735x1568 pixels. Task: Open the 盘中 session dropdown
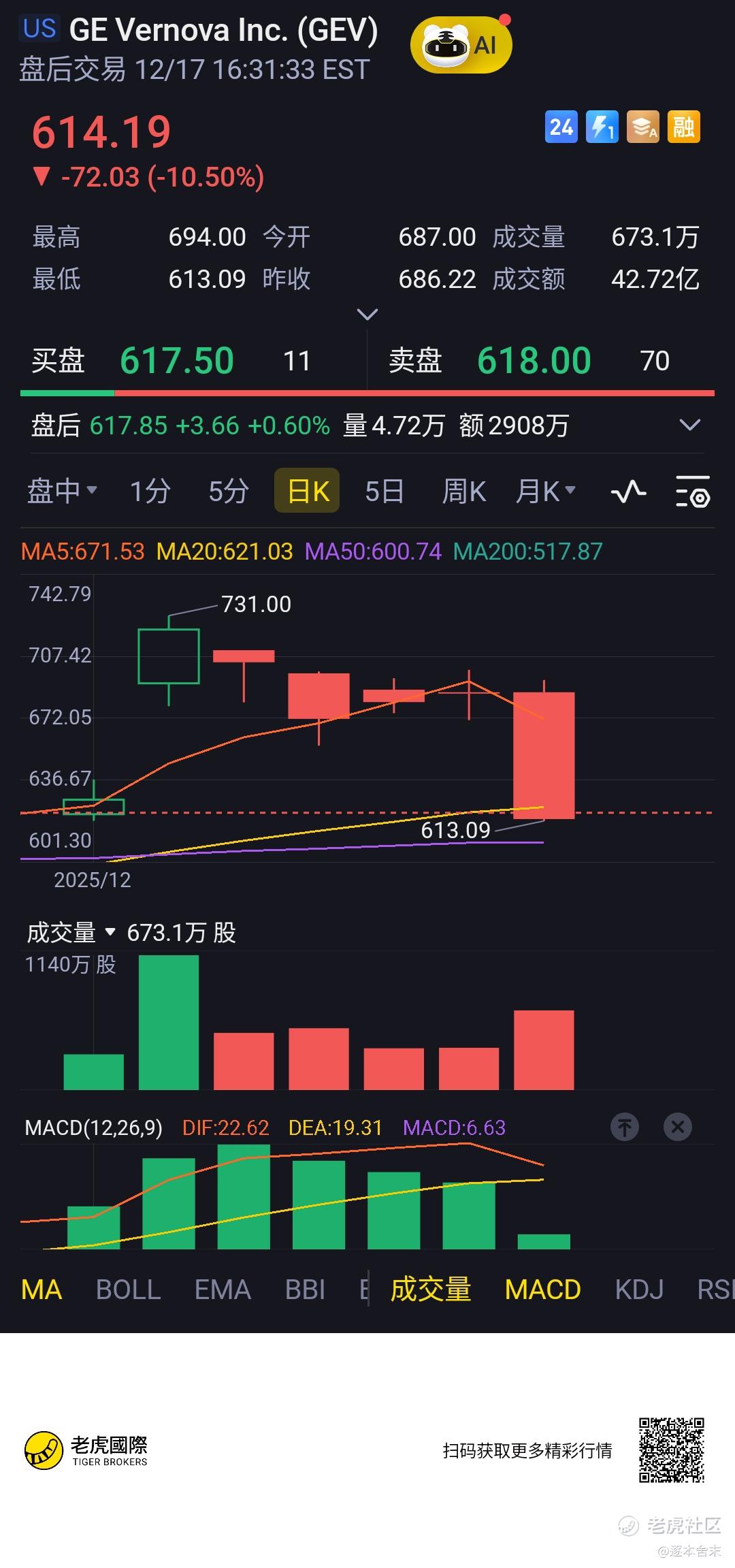click(x=62, y=491)
